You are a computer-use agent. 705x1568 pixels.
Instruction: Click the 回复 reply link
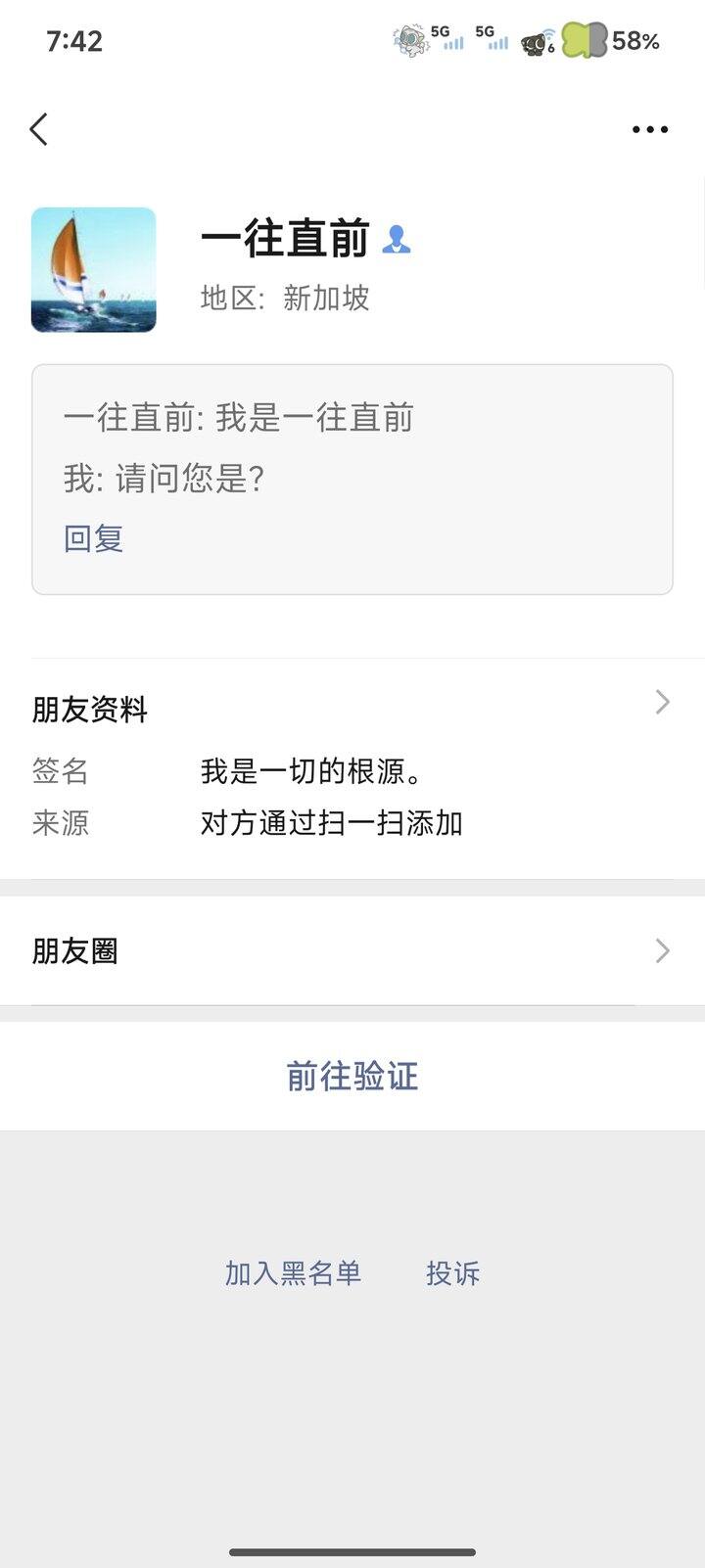tap(93, 537)
